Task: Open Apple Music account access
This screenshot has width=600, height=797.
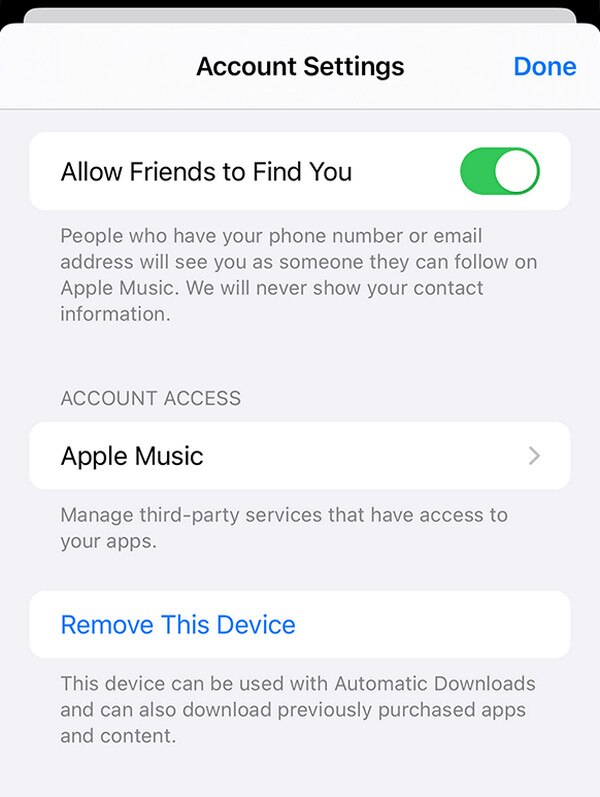Action: coord(300,456)
